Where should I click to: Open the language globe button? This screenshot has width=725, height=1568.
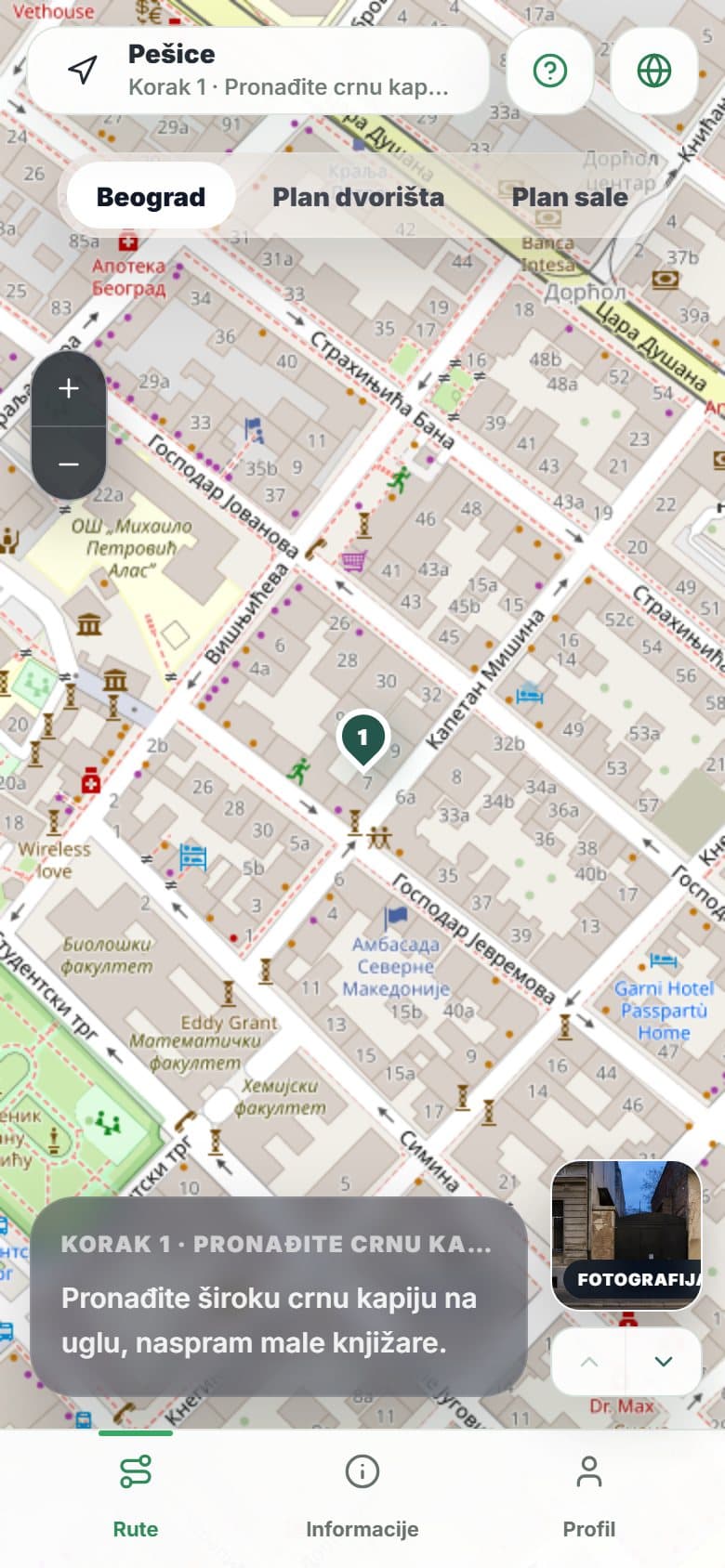click(x=654, y=71)
